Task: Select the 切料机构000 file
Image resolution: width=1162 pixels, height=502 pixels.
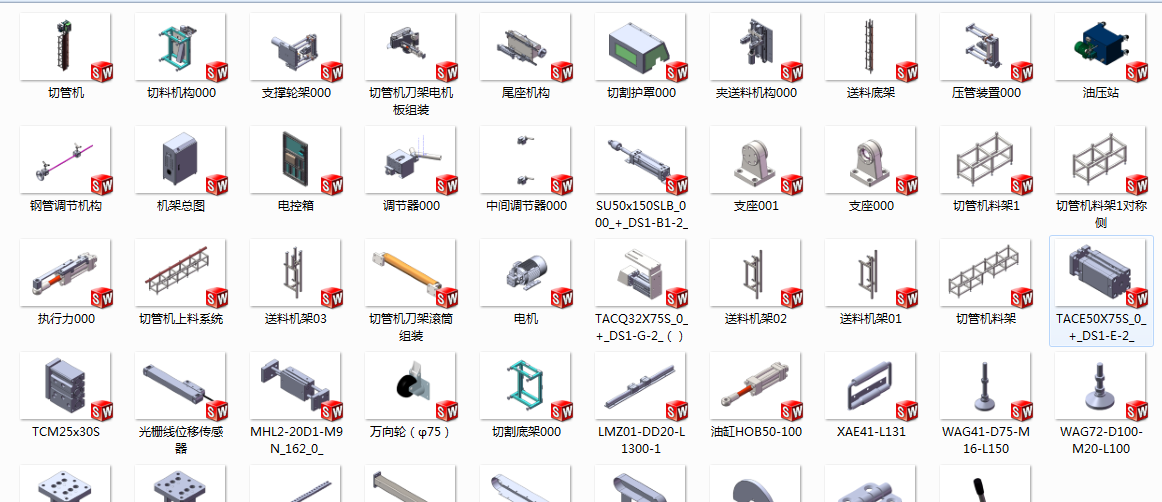Action: point(181,48)
